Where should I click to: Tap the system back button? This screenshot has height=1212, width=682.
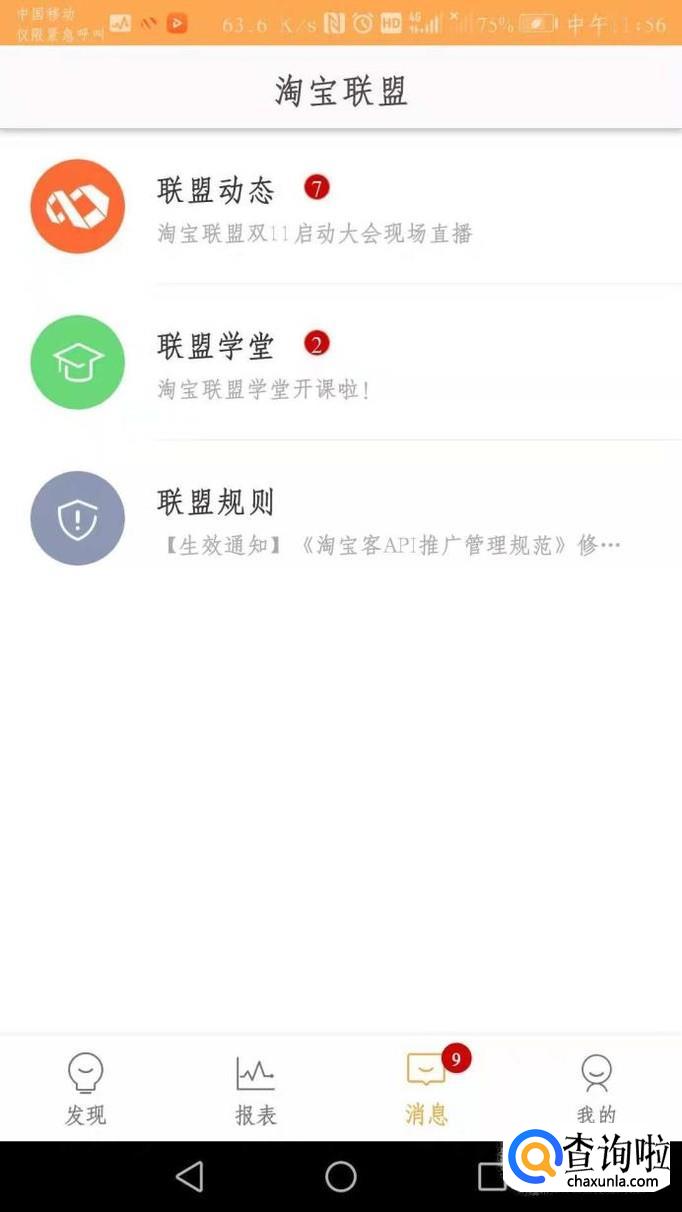[190, 1176]
